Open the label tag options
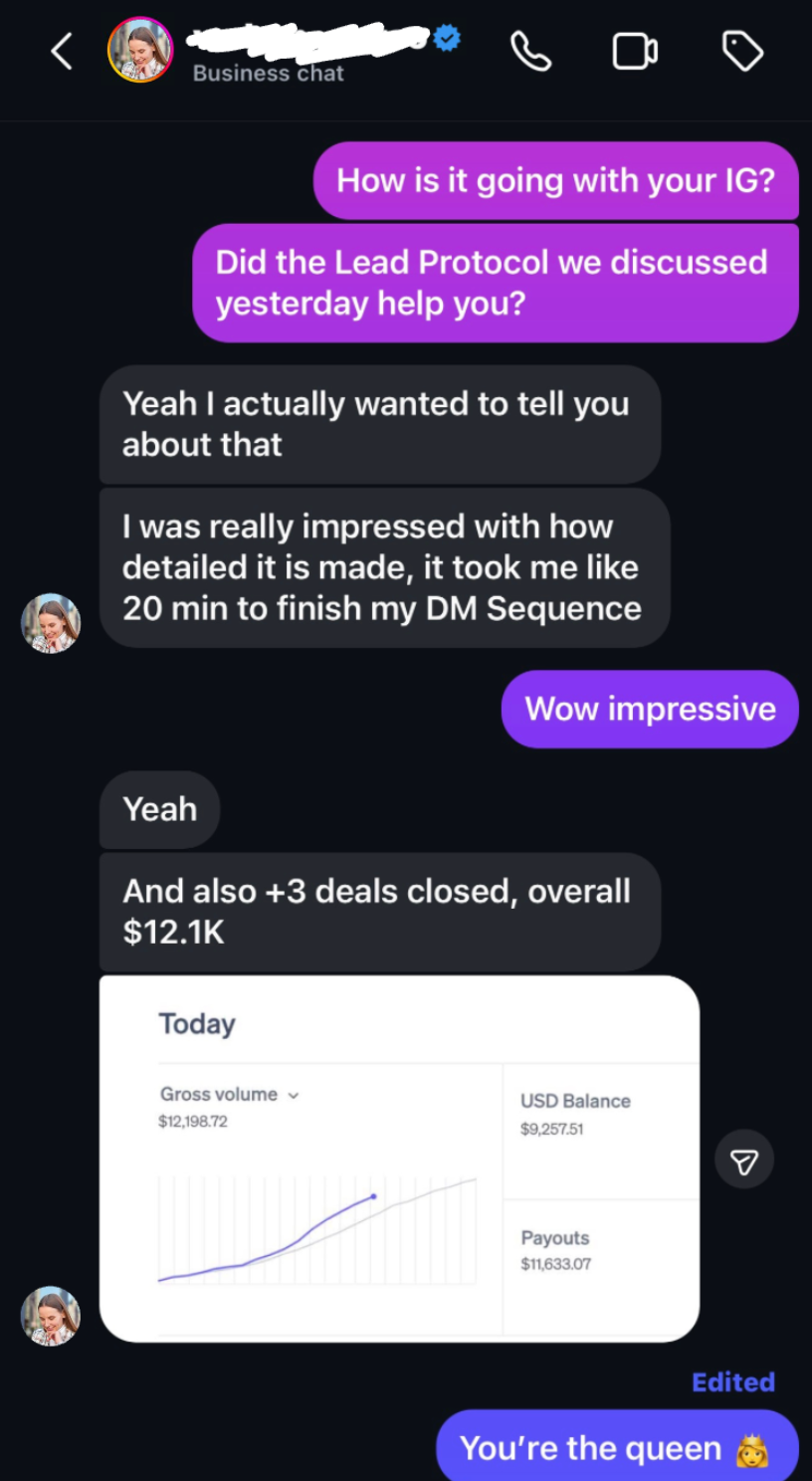Viewport: 812px width, 1481px height. point(742,51)
